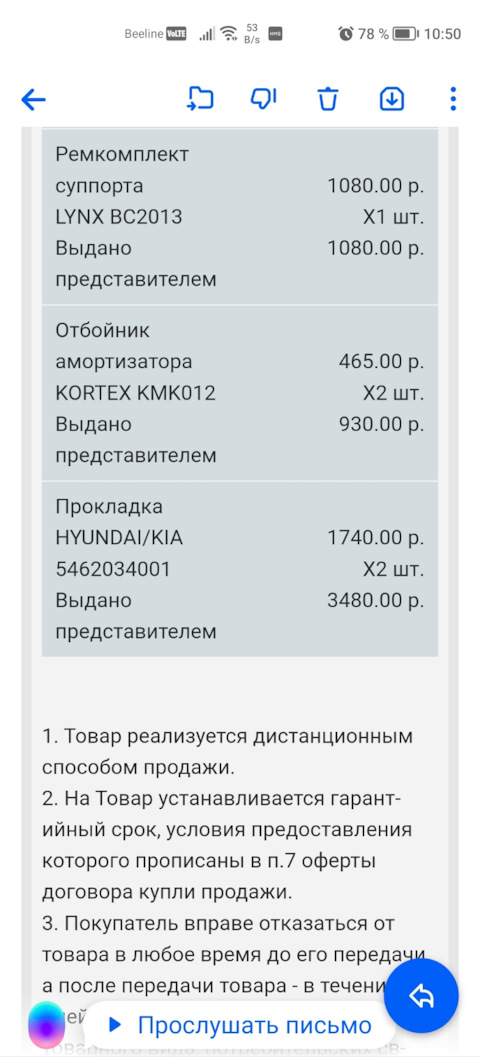
Task: Archive the email using the download-box icon
Action: pos(392,99)
